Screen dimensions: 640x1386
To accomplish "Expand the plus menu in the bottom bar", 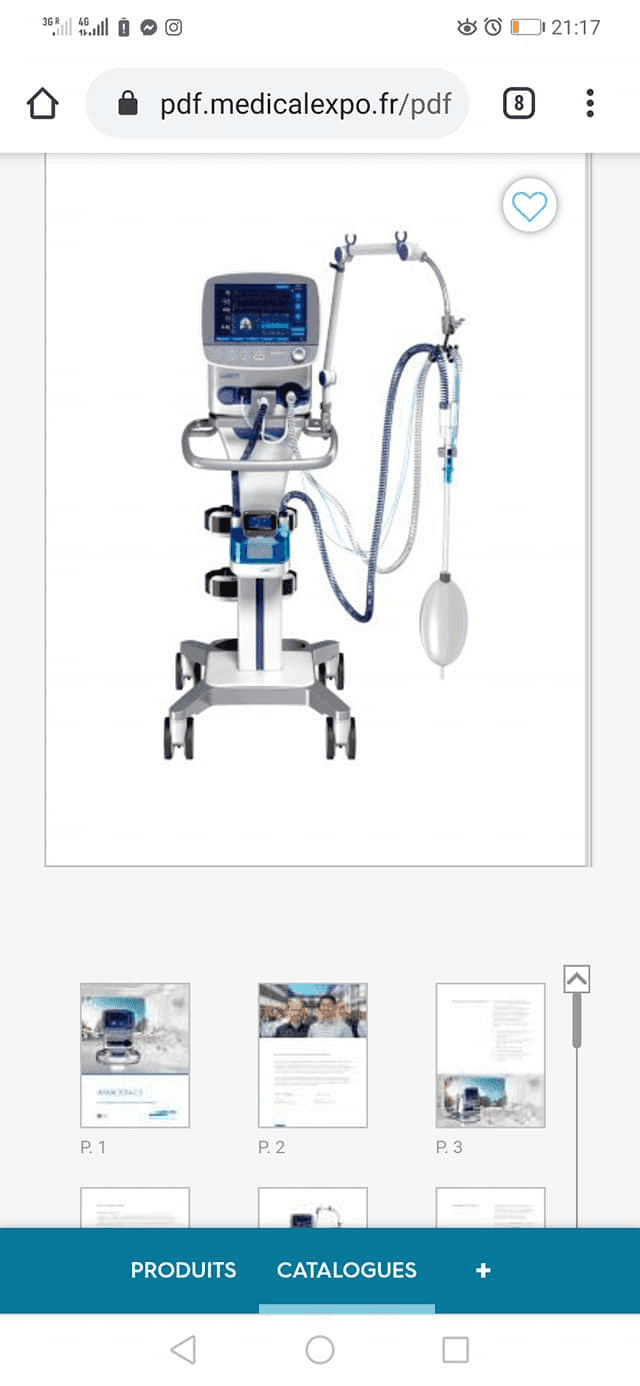I will (483, 1270).
